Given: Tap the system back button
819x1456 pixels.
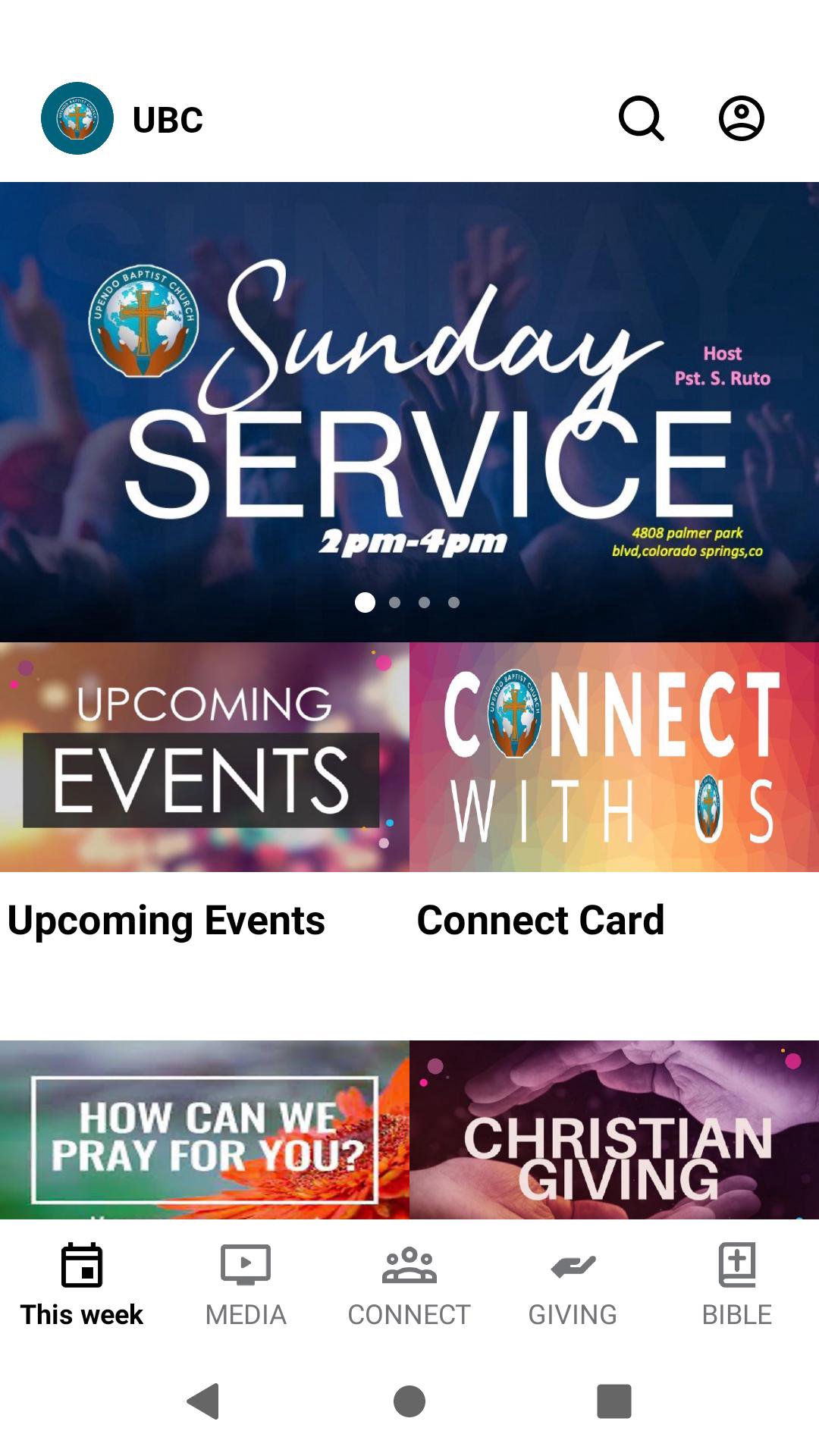Looking at the screenshot, I should [203, 1401].
